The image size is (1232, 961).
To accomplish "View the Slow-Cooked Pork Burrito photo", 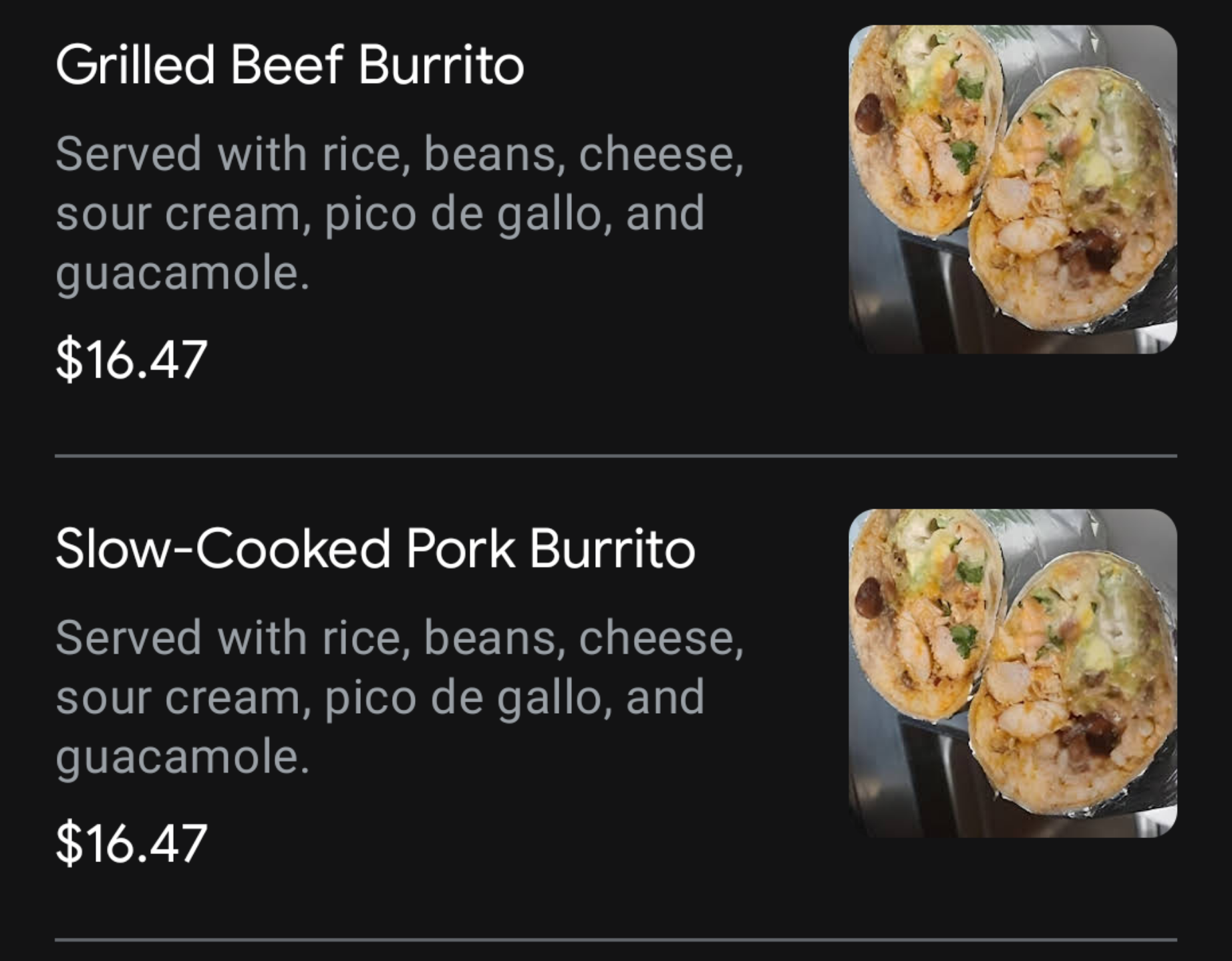I will [x=1012, y=673].
